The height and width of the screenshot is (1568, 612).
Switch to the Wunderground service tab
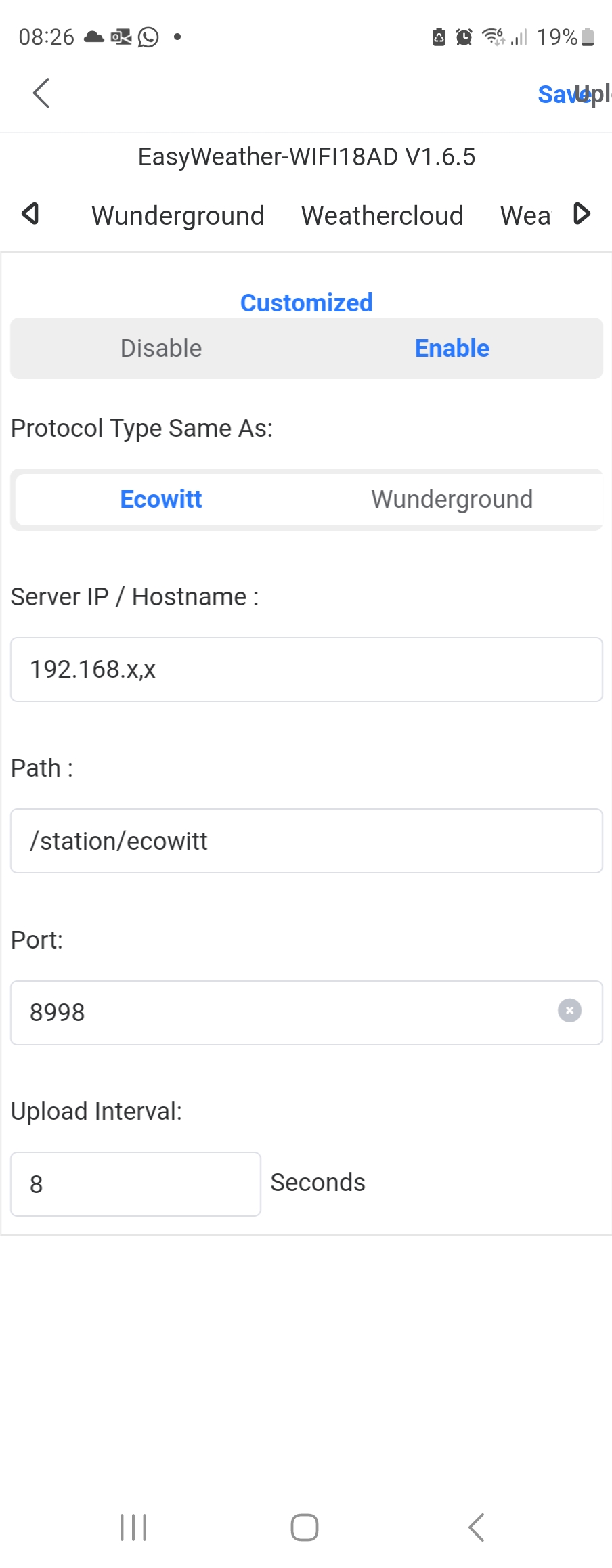177,216
